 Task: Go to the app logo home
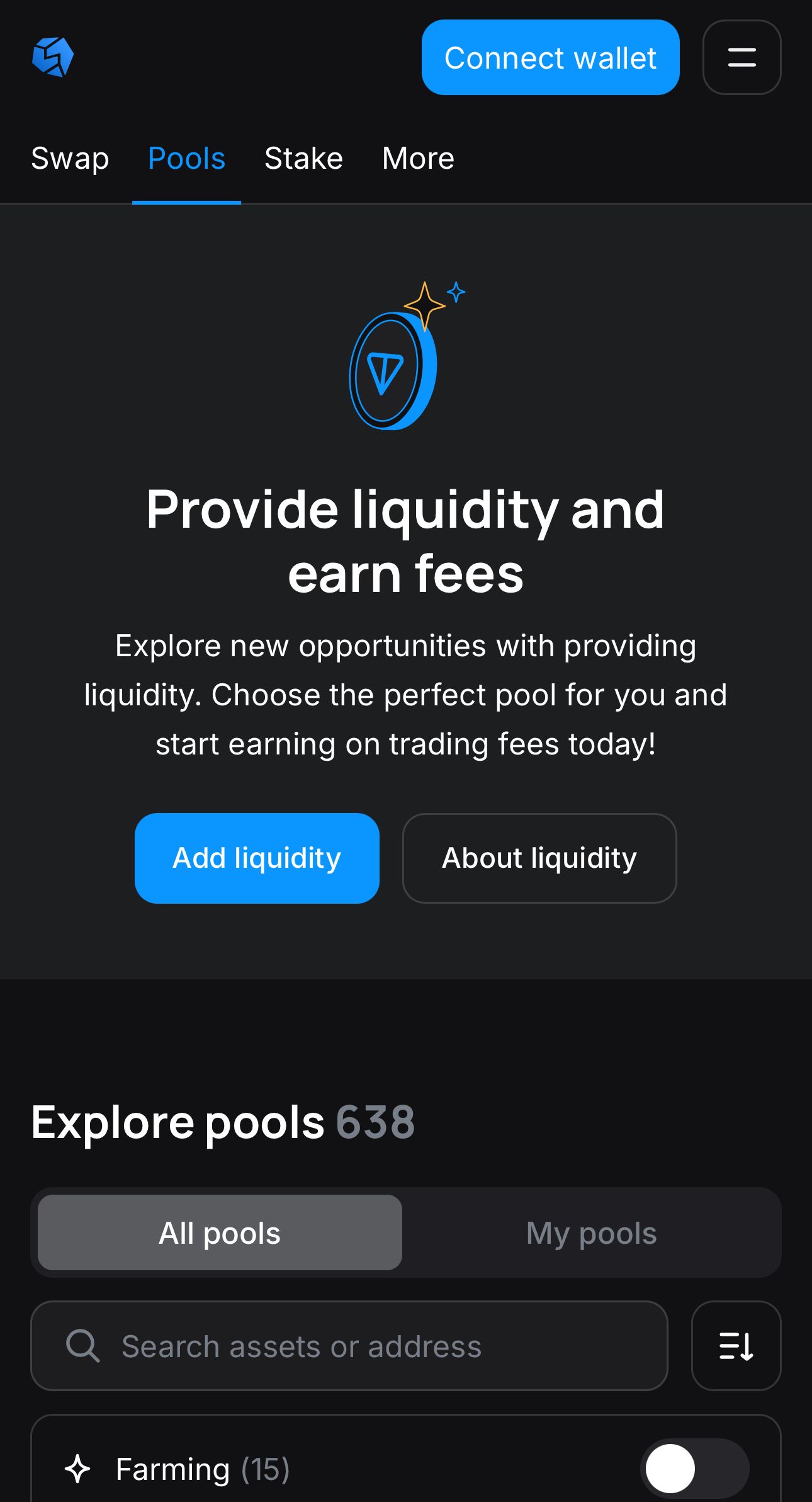click(x=53, y=57)
